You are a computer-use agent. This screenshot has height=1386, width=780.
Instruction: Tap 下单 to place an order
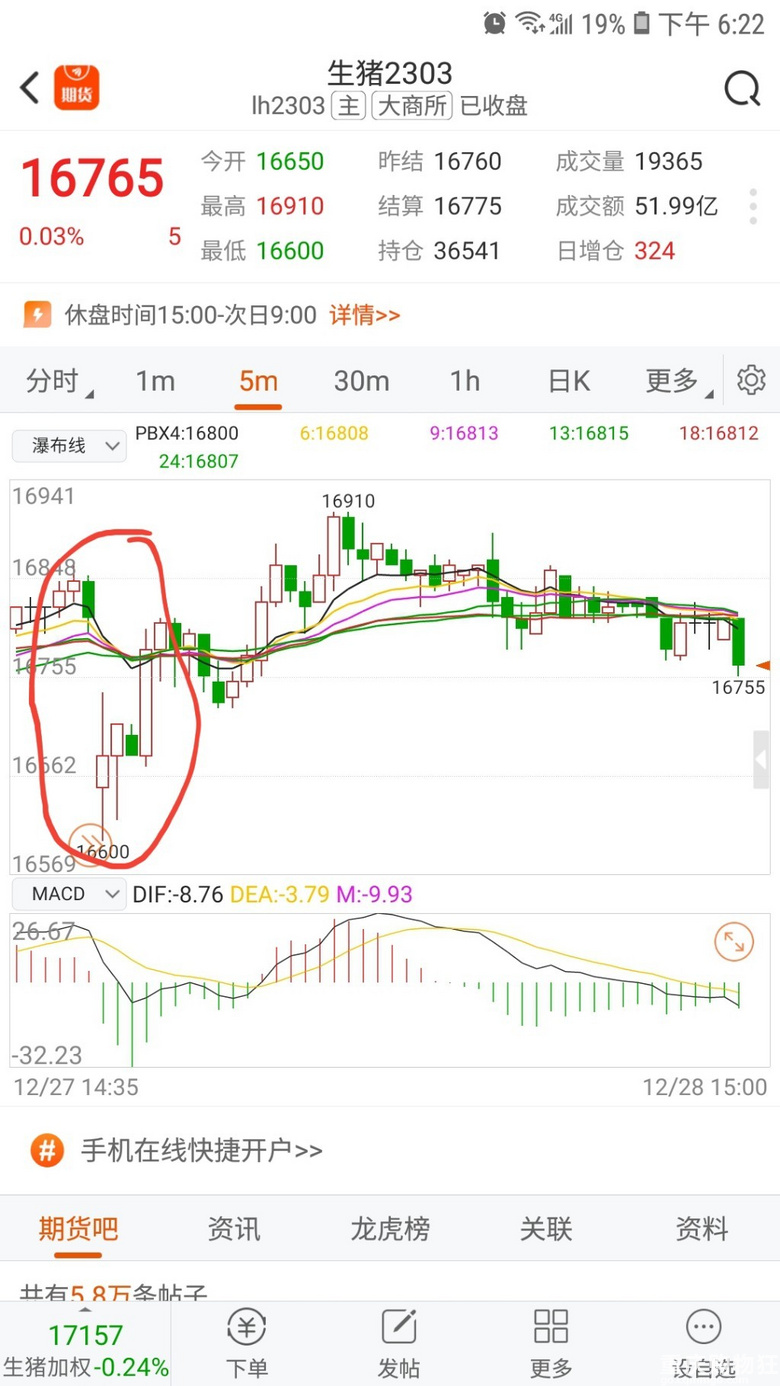click(x=246, y=1343)
